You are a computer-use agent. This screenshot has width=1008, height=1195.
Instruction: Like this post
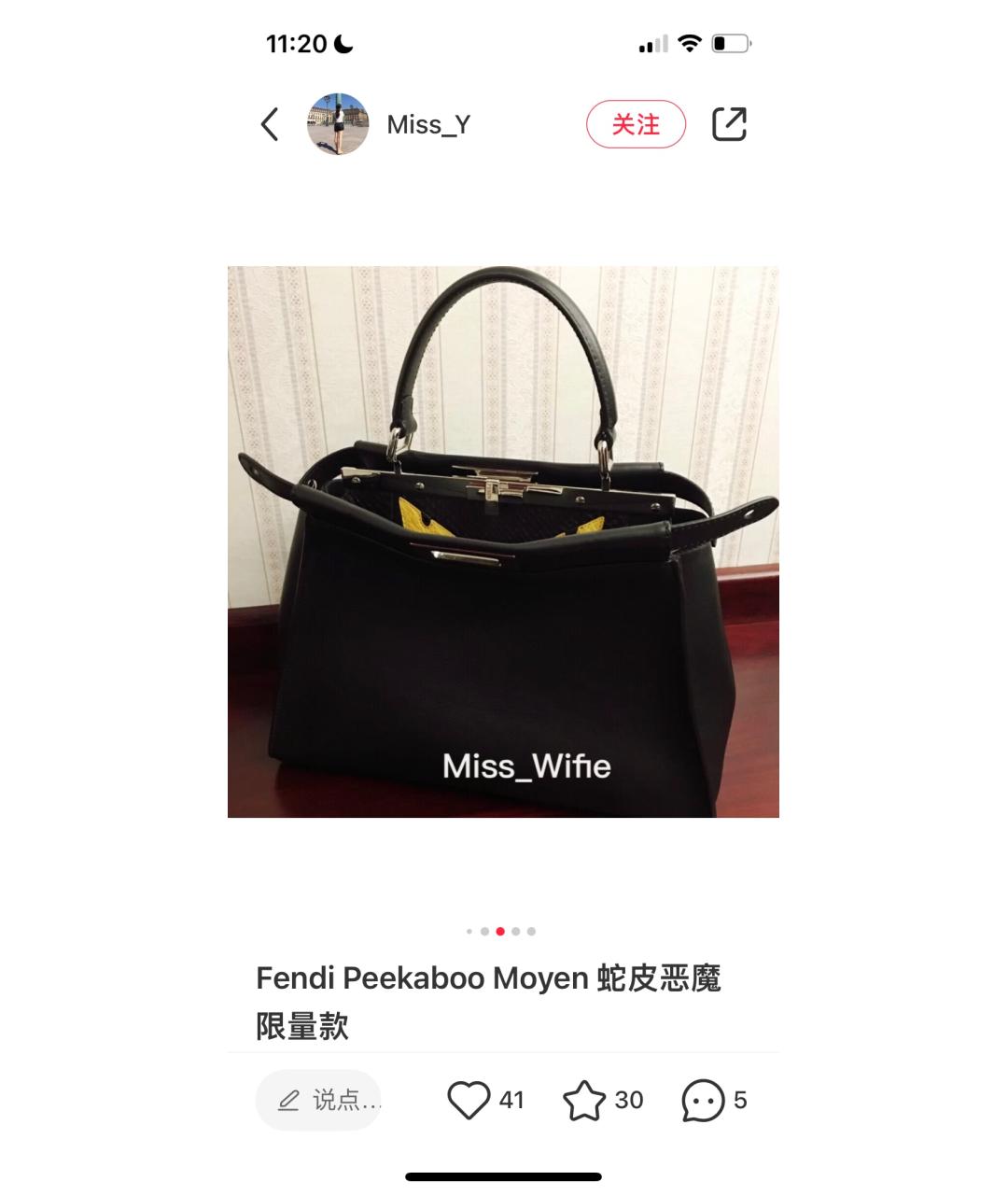click(x=469, y=1100)
